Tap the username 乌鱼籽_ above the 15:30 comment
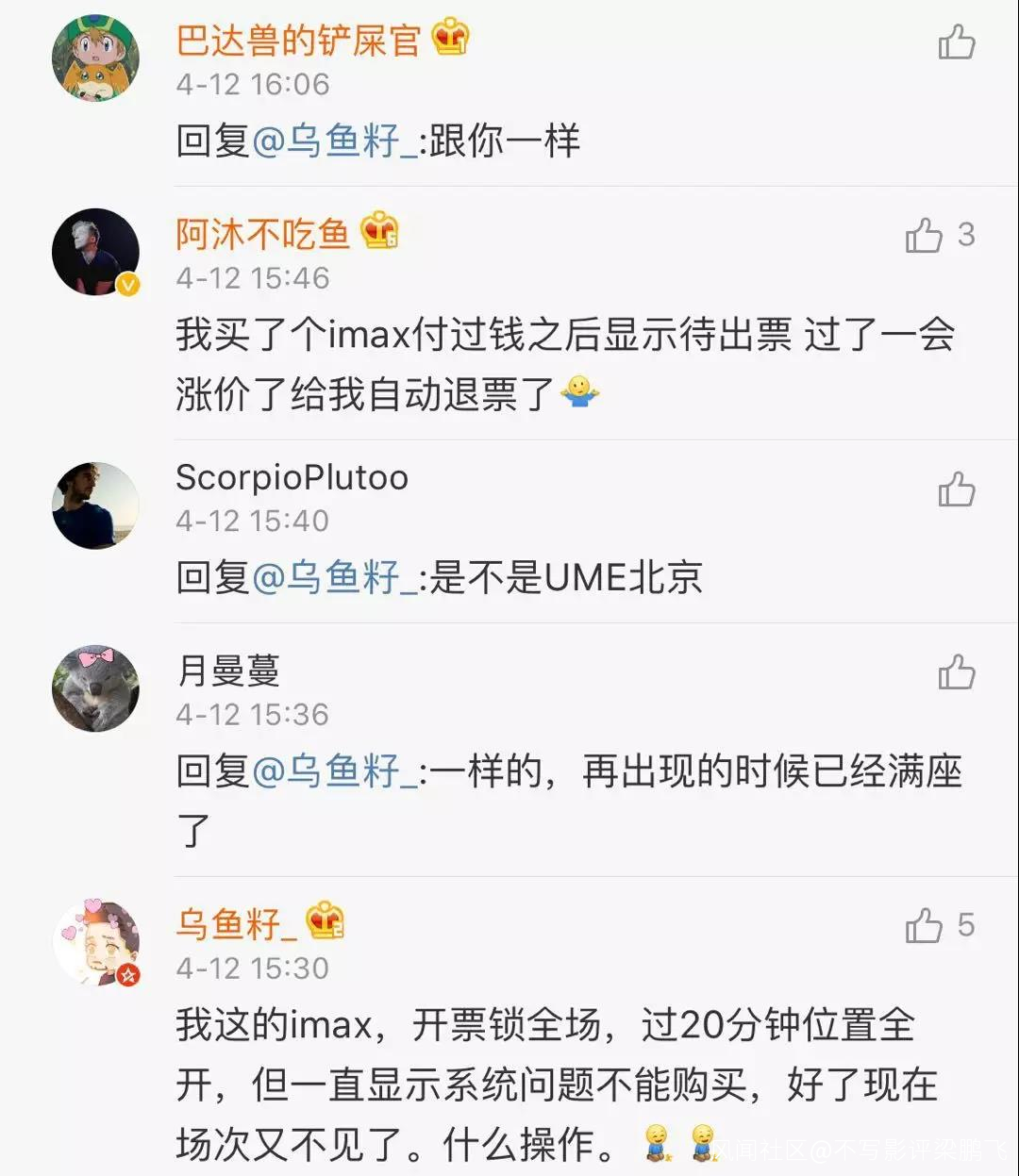Image resolution: width=1019 pixels, height=1176 pixels. pyautogui.click(x=237, y=923)
